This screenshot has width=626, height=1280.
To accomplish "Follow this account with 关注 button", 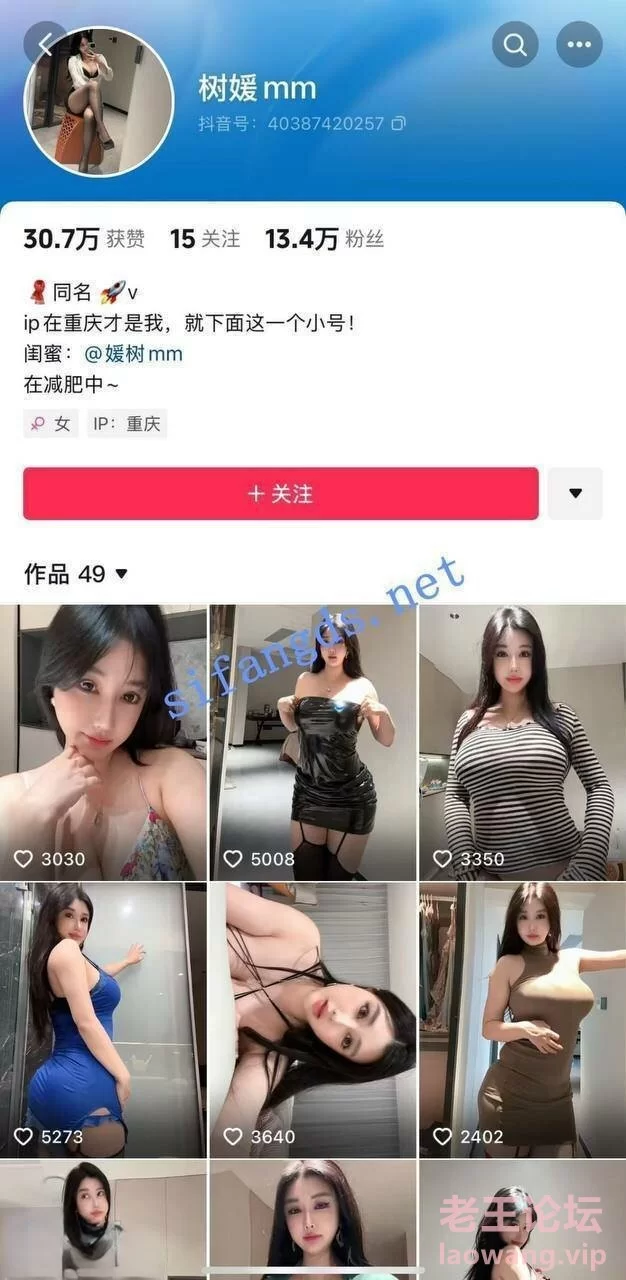I will (281, 493).
